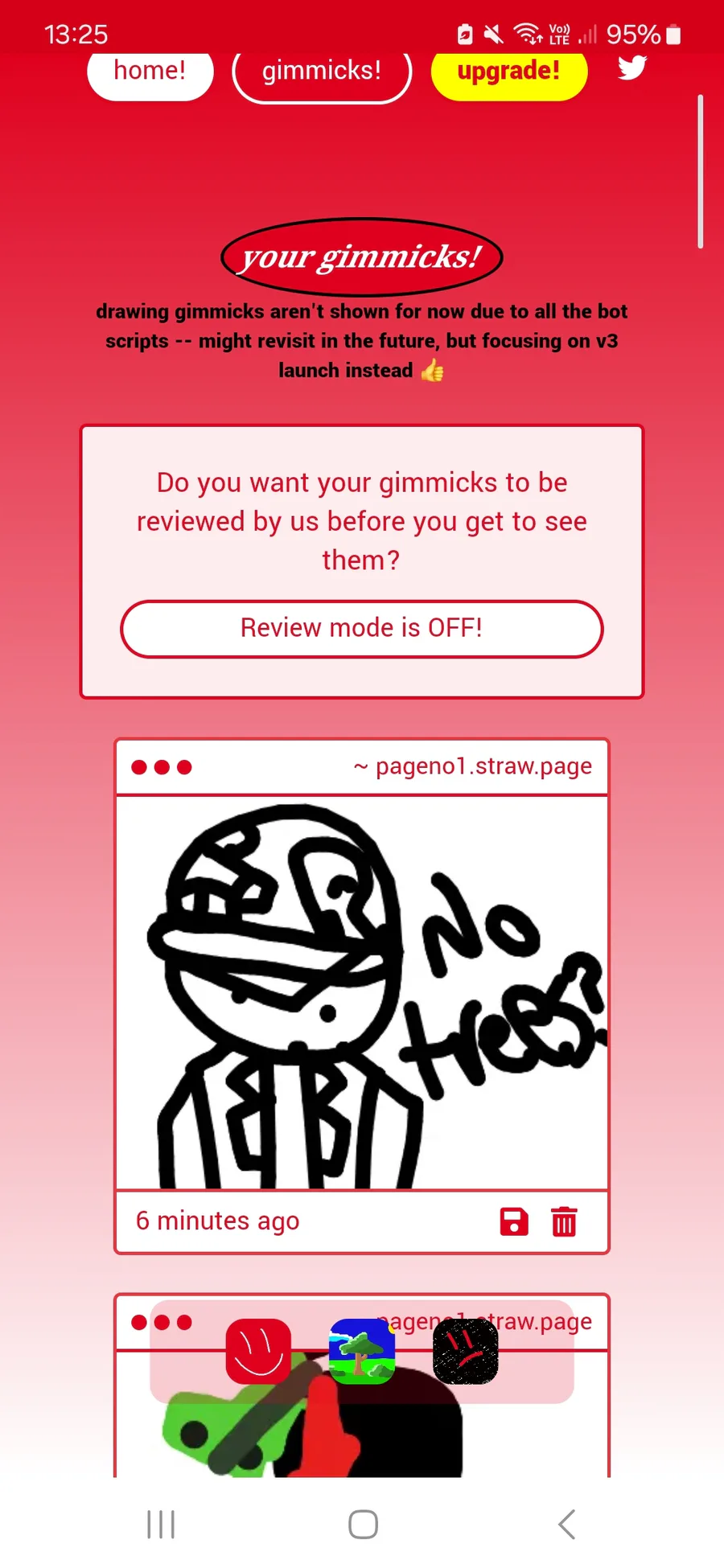Tap the yellow upgrade! button
This screenshot has width=724, height=1568.
click(x=508, y=72)
